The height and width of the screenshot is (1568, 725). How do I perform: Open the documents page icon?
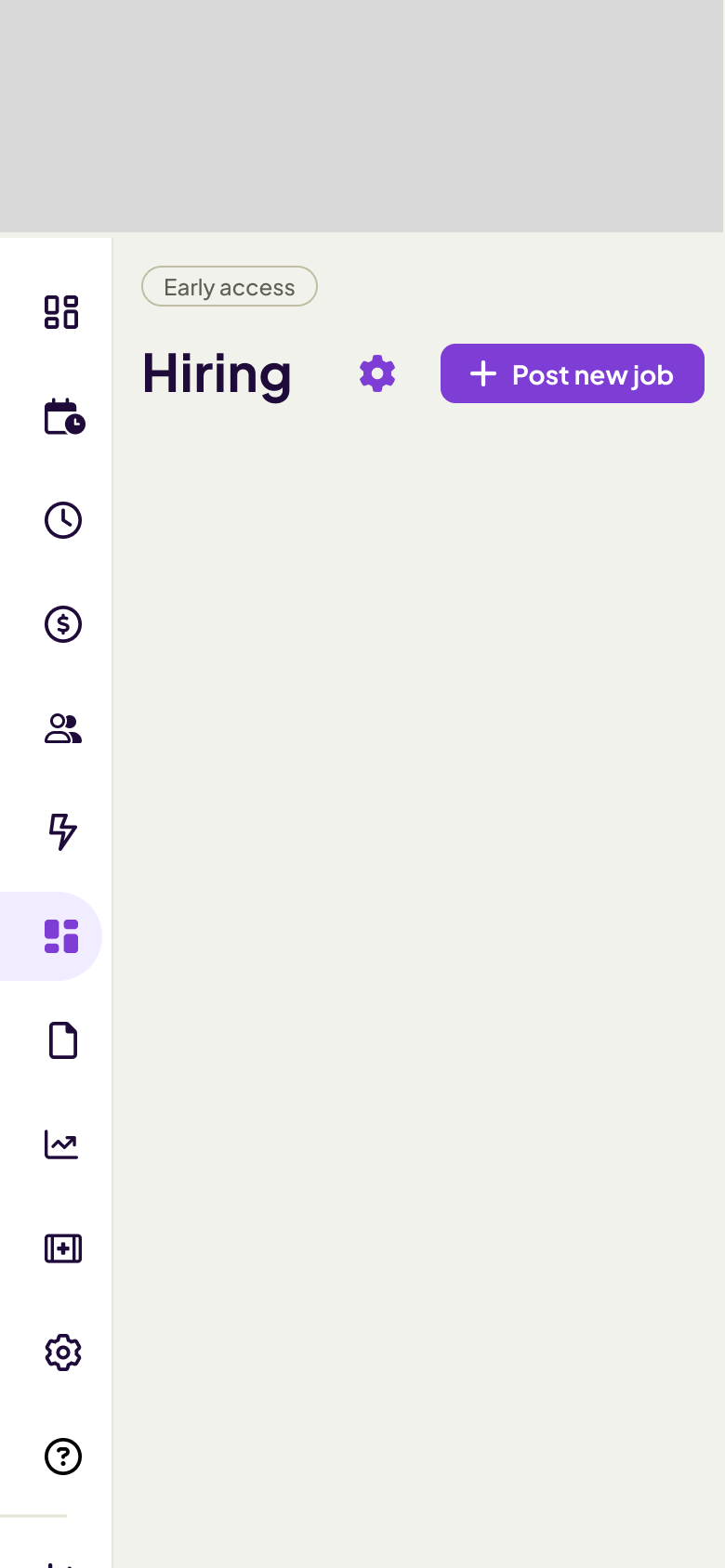pyautogui.click(x=63, y=1040)
